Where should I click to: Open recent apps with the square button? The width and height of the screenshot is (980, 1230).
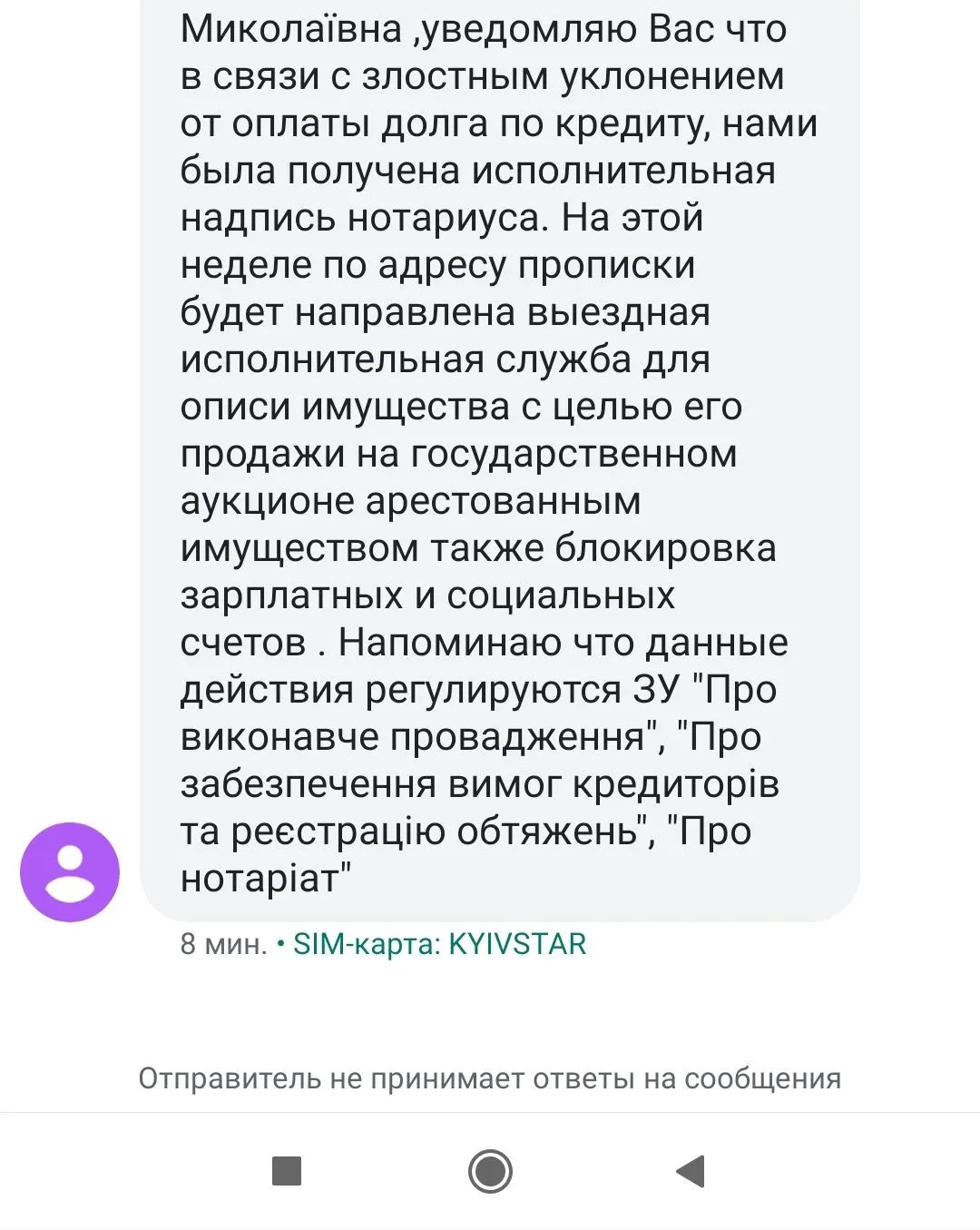click(287, 1171)
